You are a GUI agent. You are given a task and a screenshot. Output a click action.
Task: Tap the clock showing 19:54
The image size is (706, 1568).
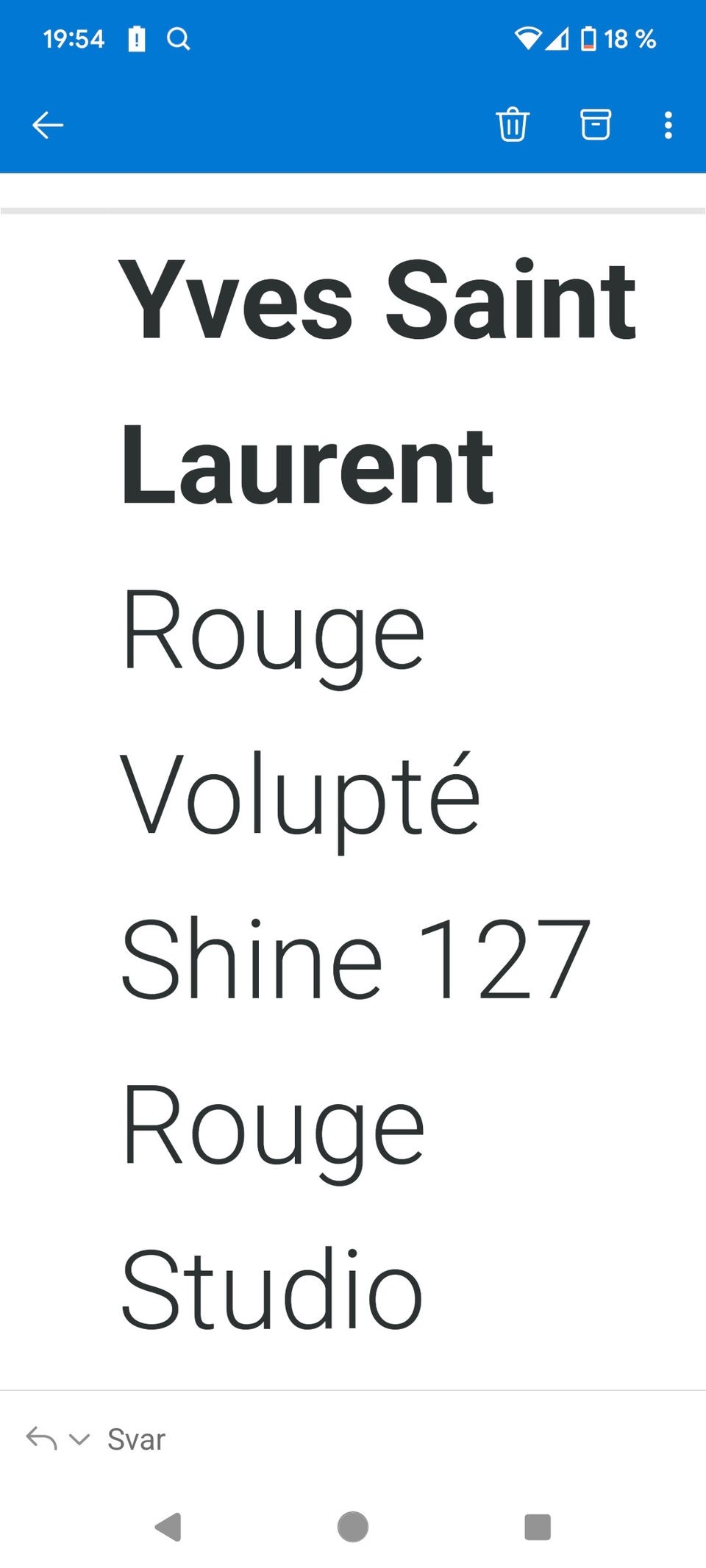(74, 38)
